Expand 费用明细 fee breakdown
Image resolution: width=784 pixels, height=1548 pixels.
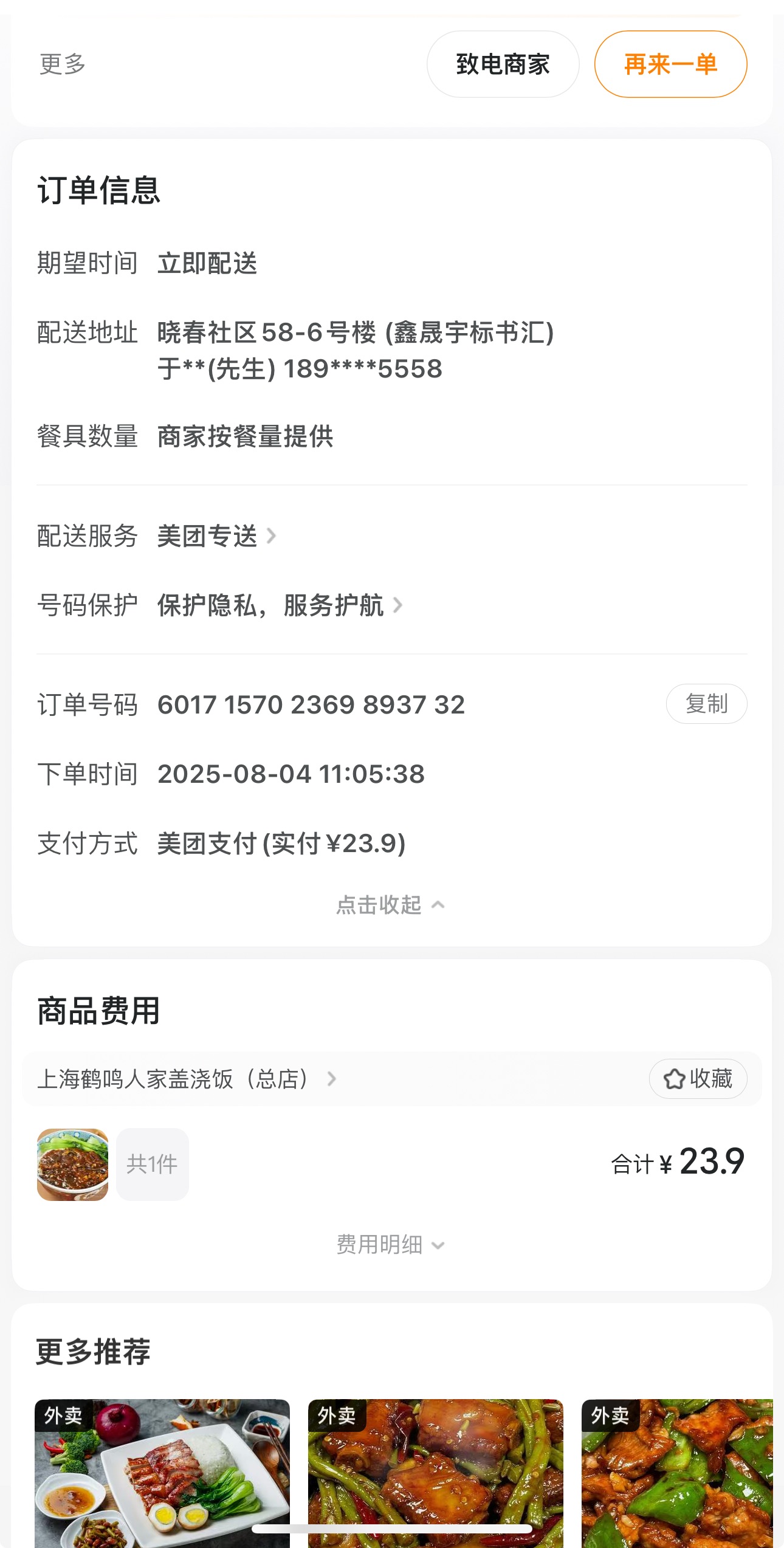391,1245
